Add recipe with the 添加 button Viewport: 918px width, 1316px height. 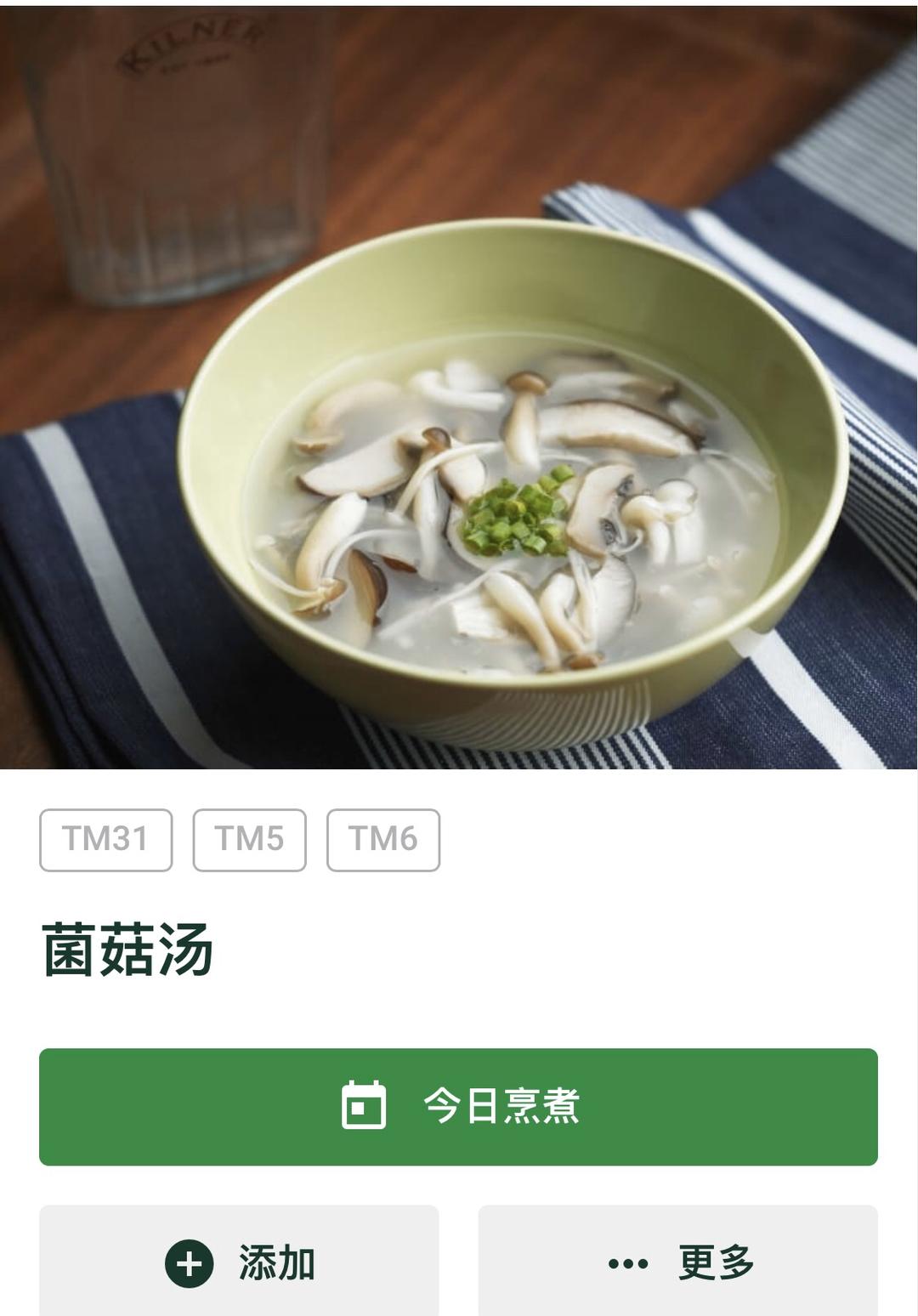click(239, 1262)
